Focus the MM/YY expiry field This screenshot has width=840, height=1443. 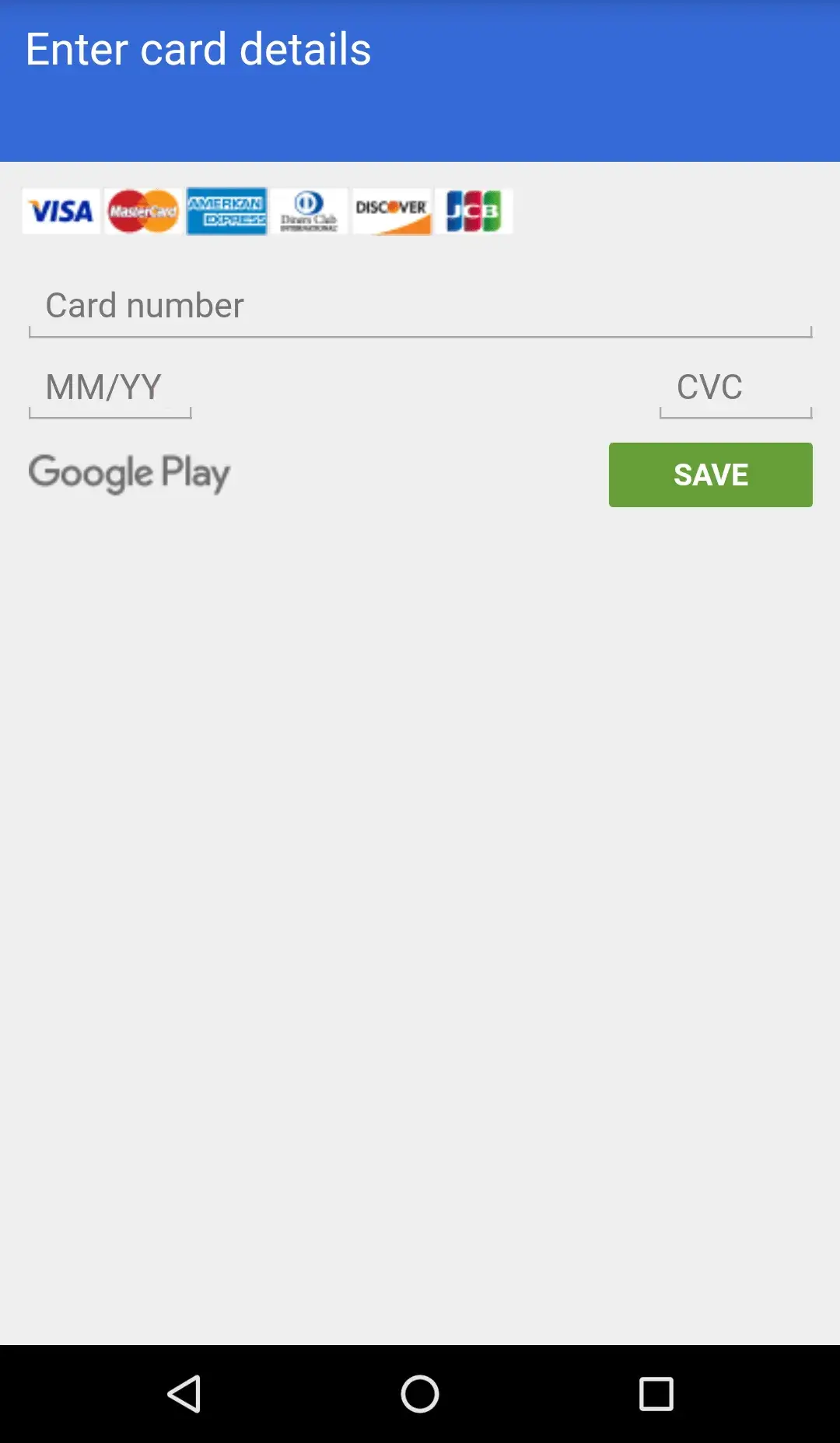pos(110,388)
